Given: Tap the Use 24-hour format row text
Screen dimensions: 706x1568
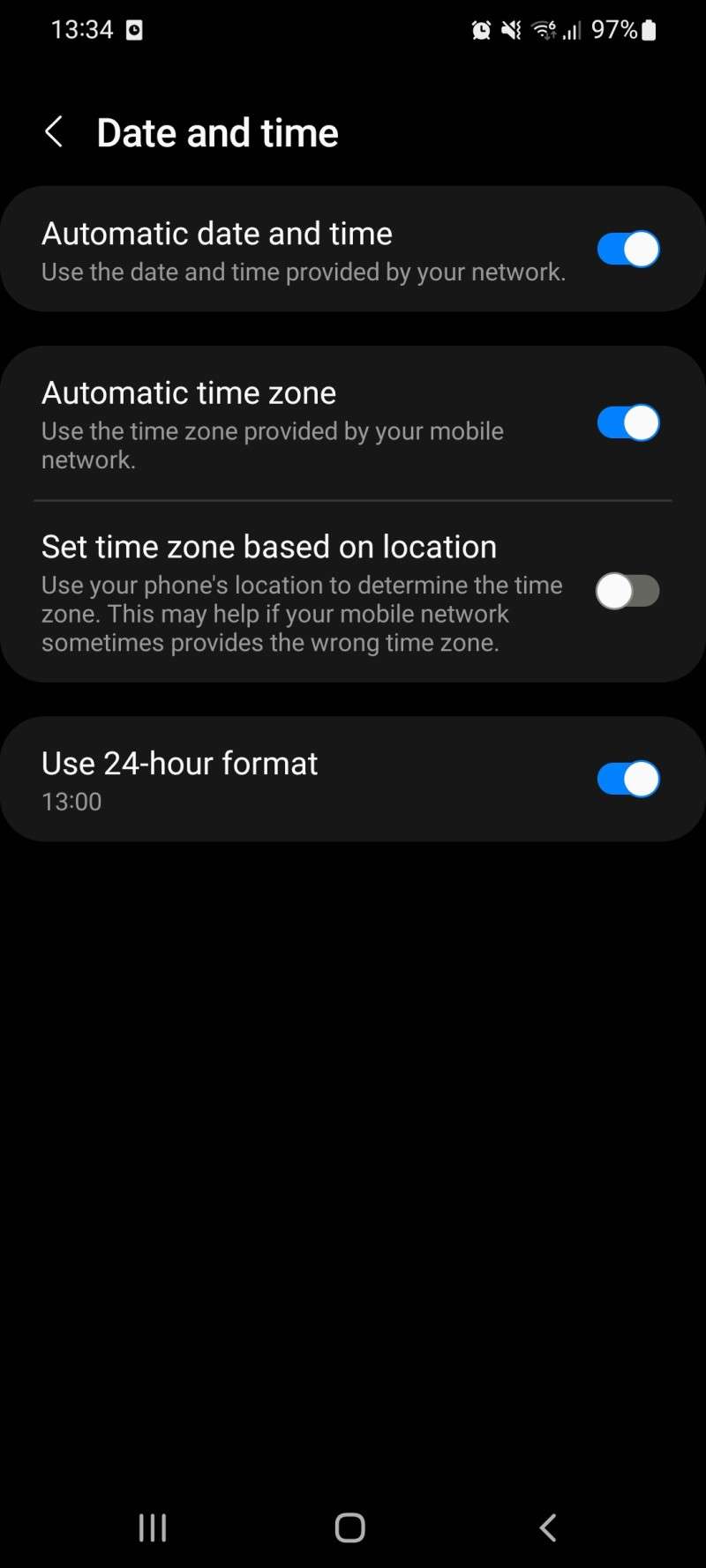Looking at the screenshot, I should [179, 764].
